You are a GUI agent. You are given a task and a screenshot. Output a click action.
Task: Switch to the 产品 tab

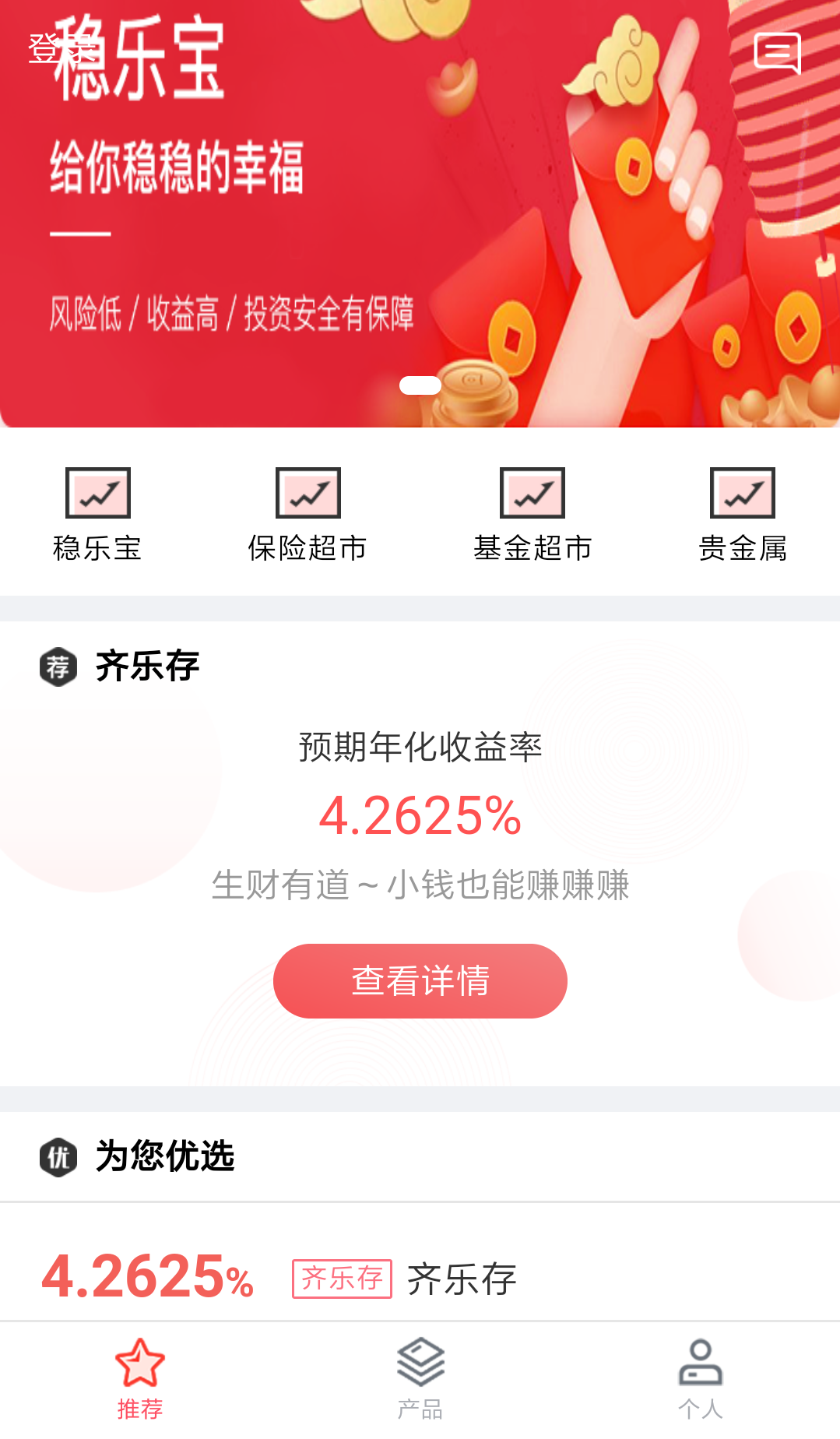[420, 1380]
